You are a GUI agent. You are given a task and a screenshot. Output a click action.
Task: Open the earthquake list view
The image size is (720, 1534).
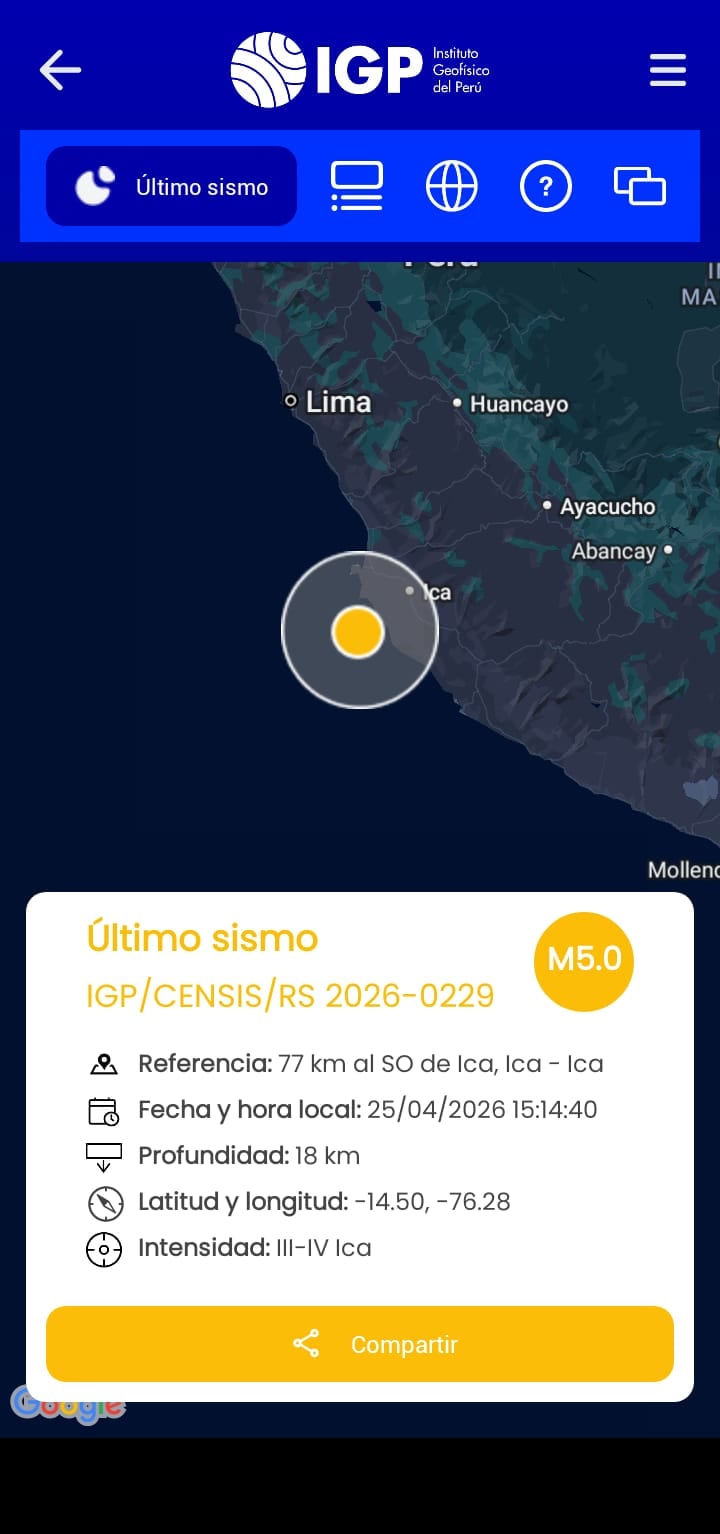coord(357,187)
